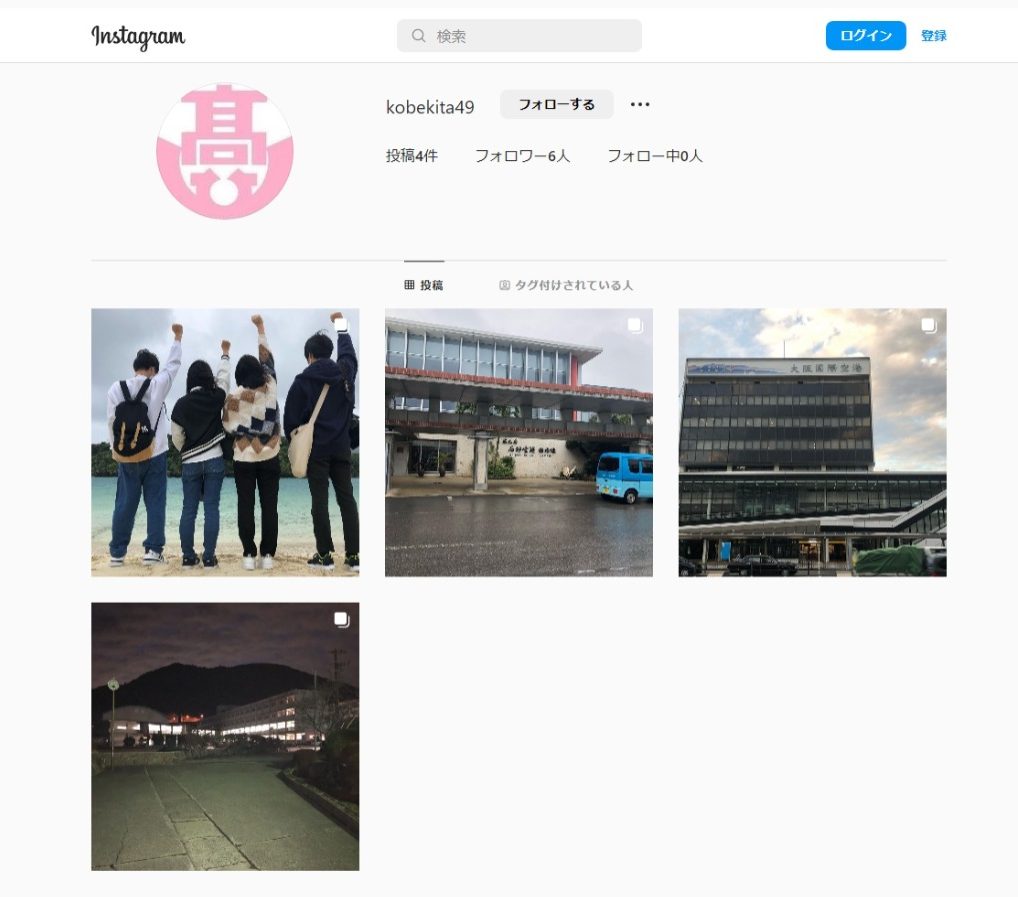Screen dimensions: 1018x897
Task: Open the night-time mountain building post
Action: click(x=225, y=736)
